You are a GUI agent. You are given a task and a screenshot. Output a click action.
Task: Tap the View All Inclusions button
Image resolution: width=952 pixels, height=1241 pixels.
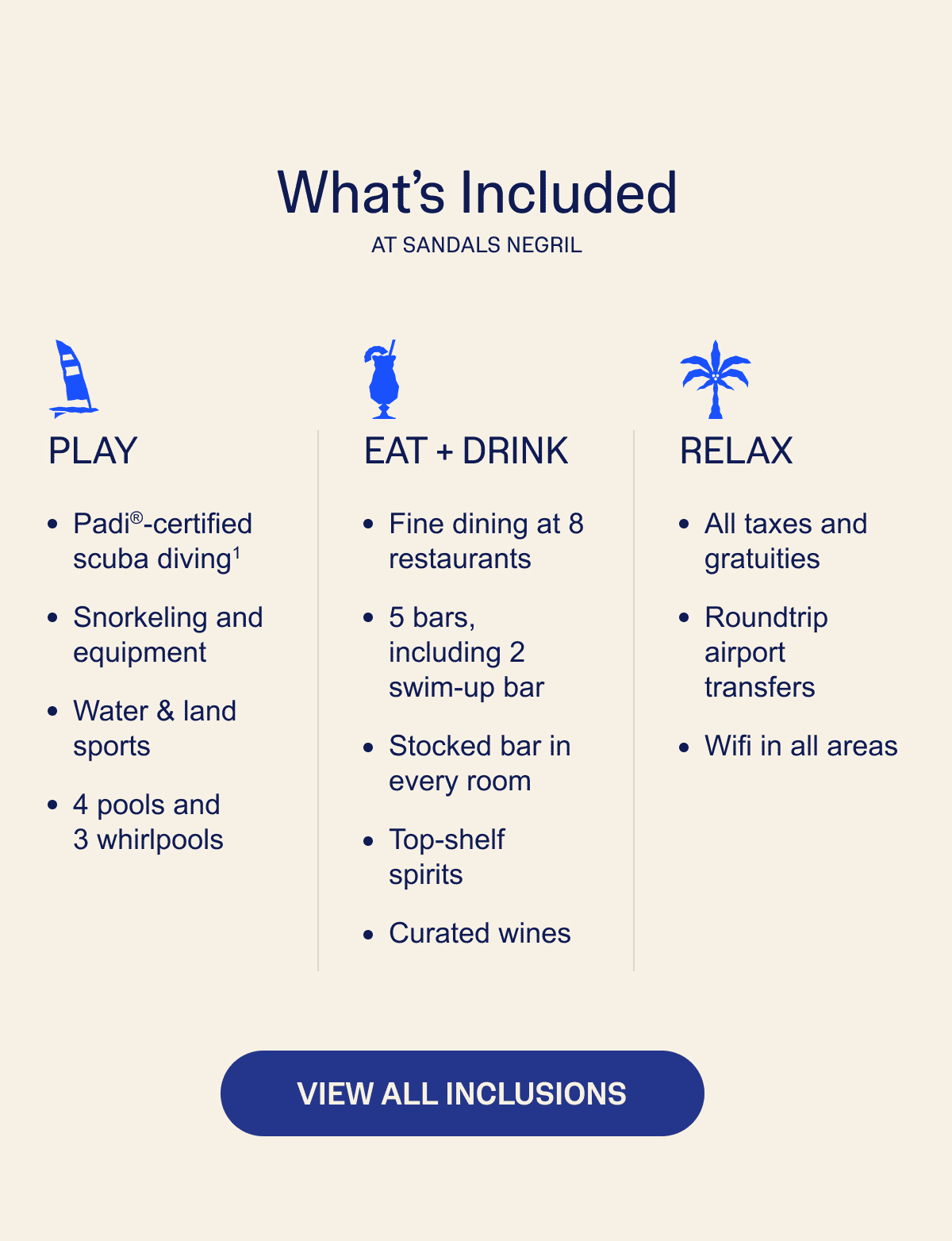(462, 1093)
